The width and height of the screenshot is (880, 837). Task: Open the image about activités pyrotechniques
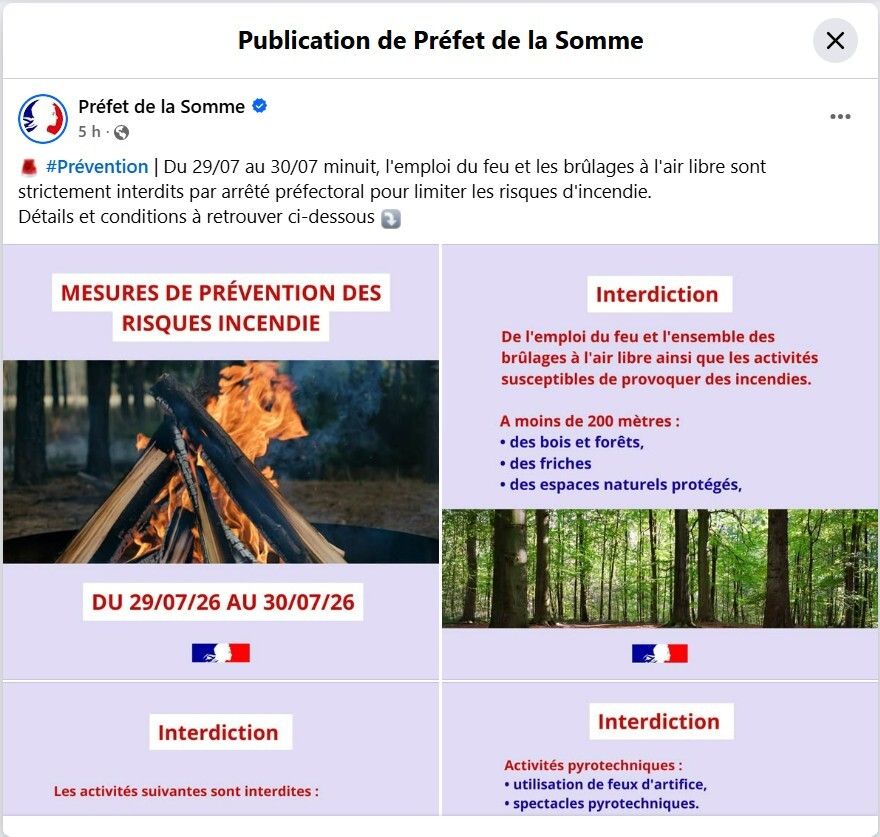(x=660, y=748)
